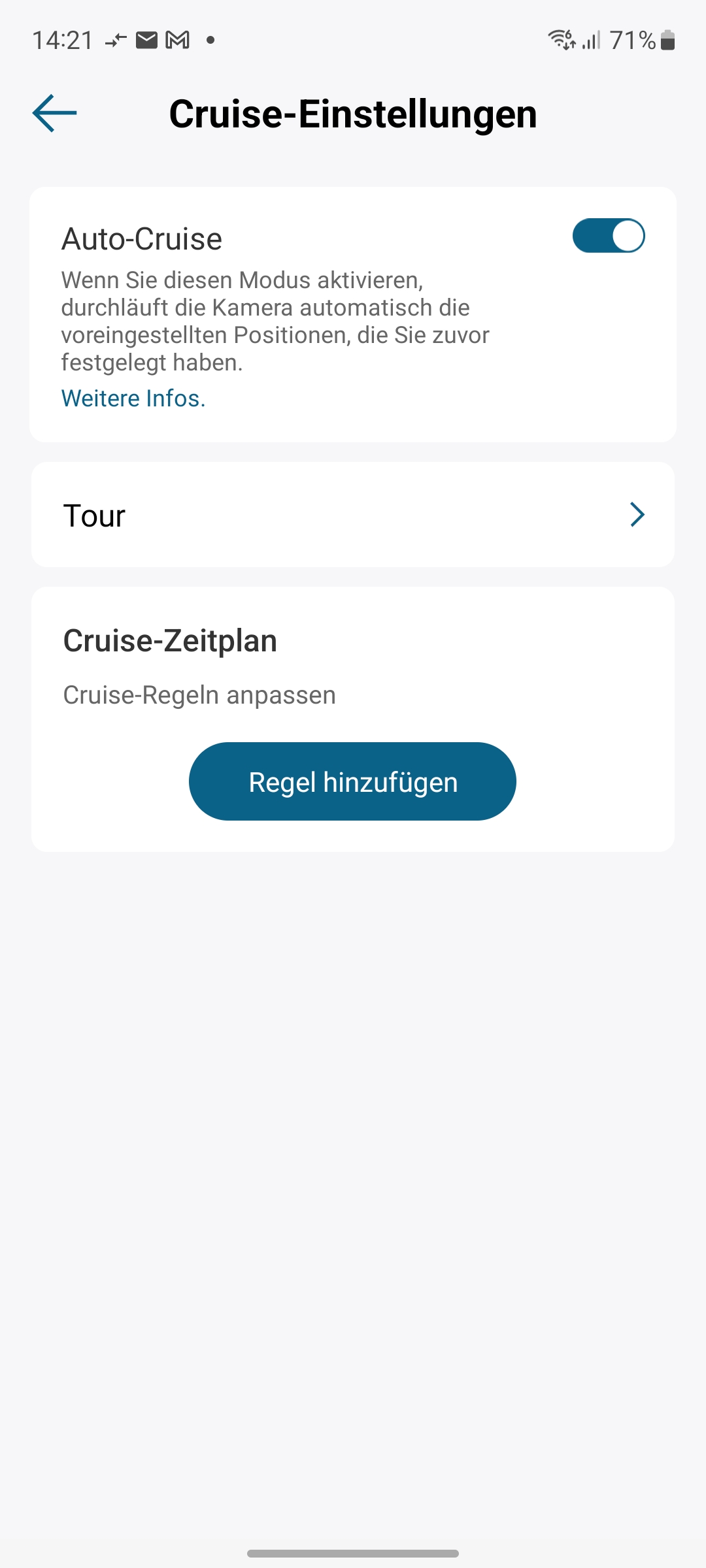Tap the Regel hinzufügen button

click(352, 781)
